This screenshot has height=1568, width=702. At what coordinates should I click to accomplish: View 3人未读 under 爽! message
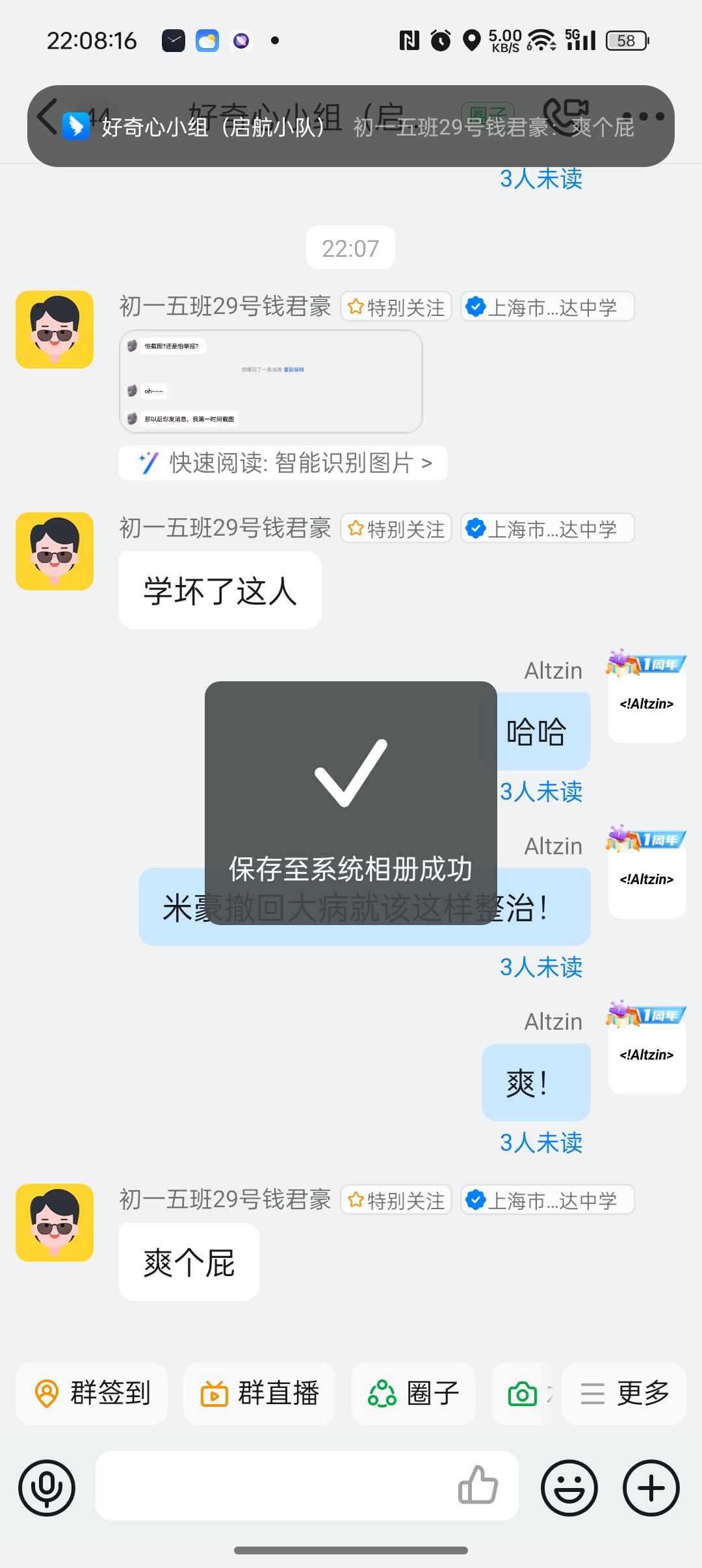tap(541, 1142)
